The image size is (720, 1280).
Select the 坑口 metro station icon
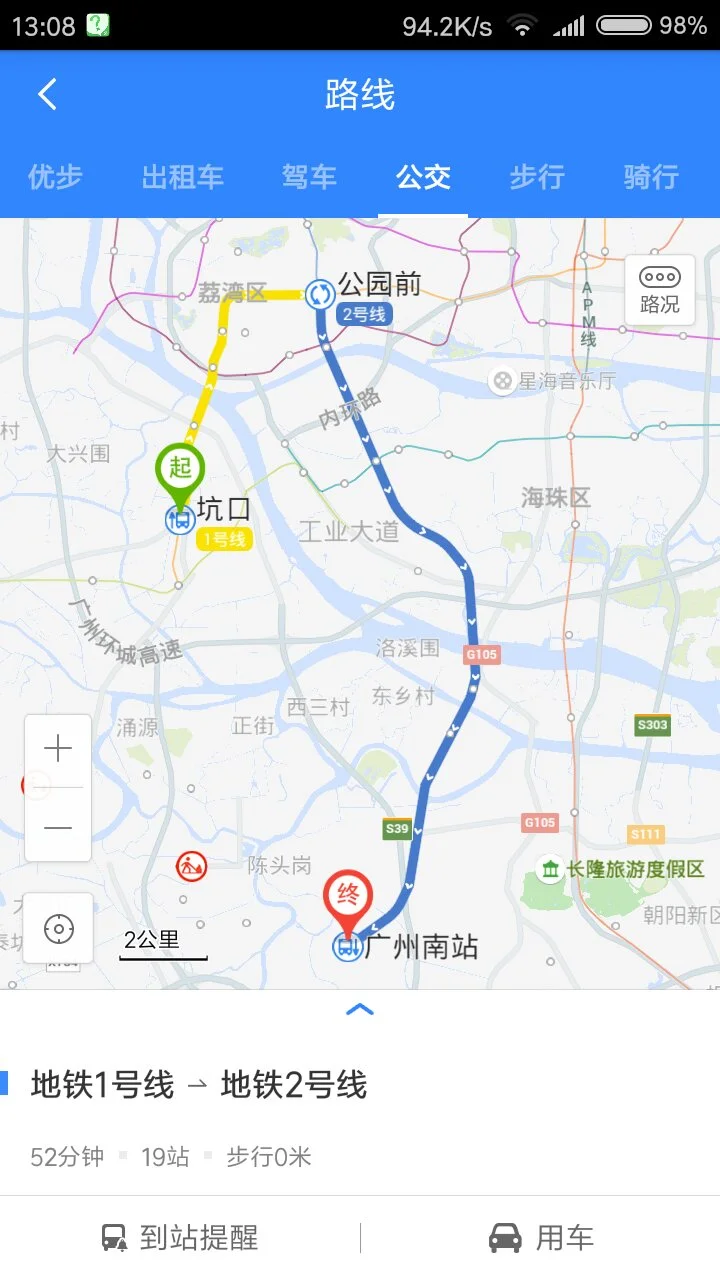click(179, 523)
